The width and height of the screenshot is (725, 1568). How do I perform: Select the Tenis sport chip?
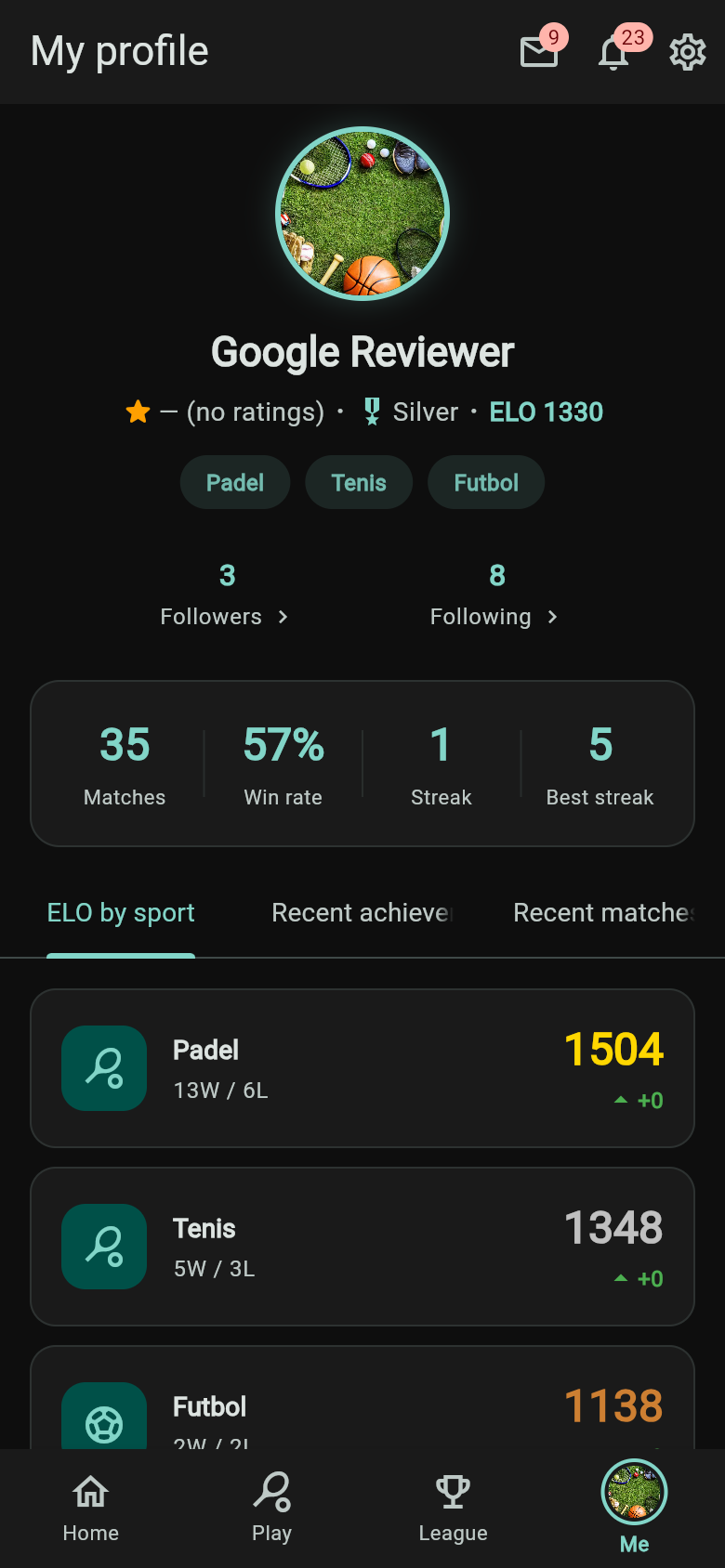pyautogui.click(x=359, y=483)
